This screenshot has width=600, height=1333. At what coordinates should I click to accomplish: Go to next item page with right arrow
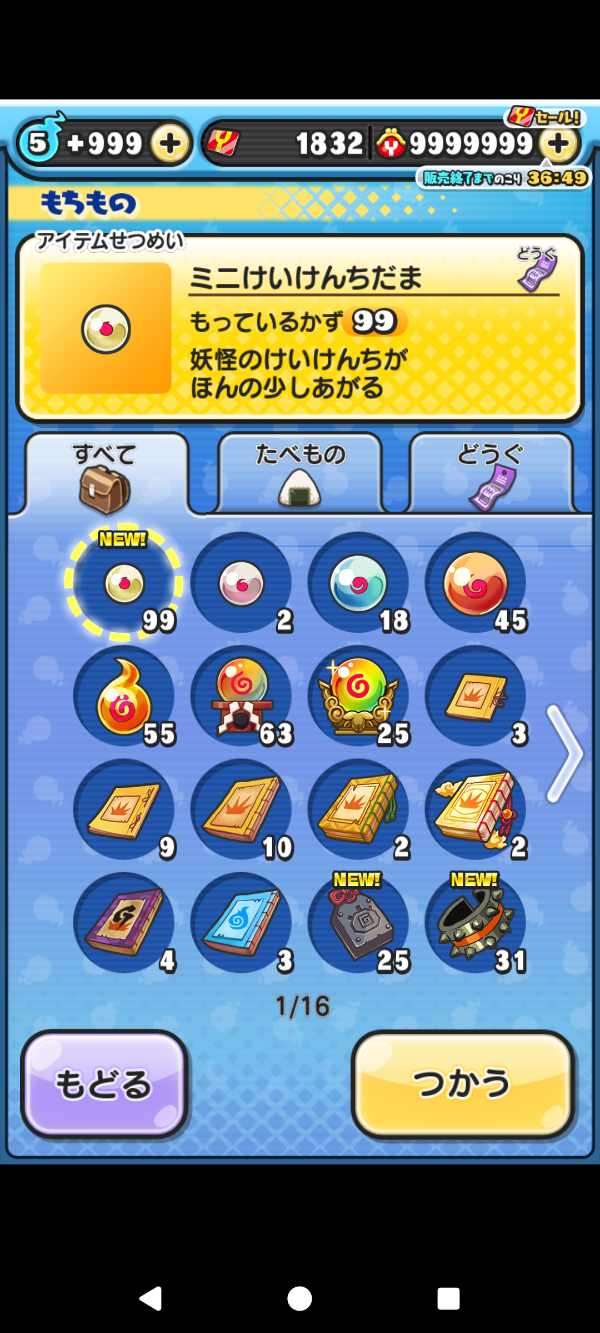click(564, 754)
